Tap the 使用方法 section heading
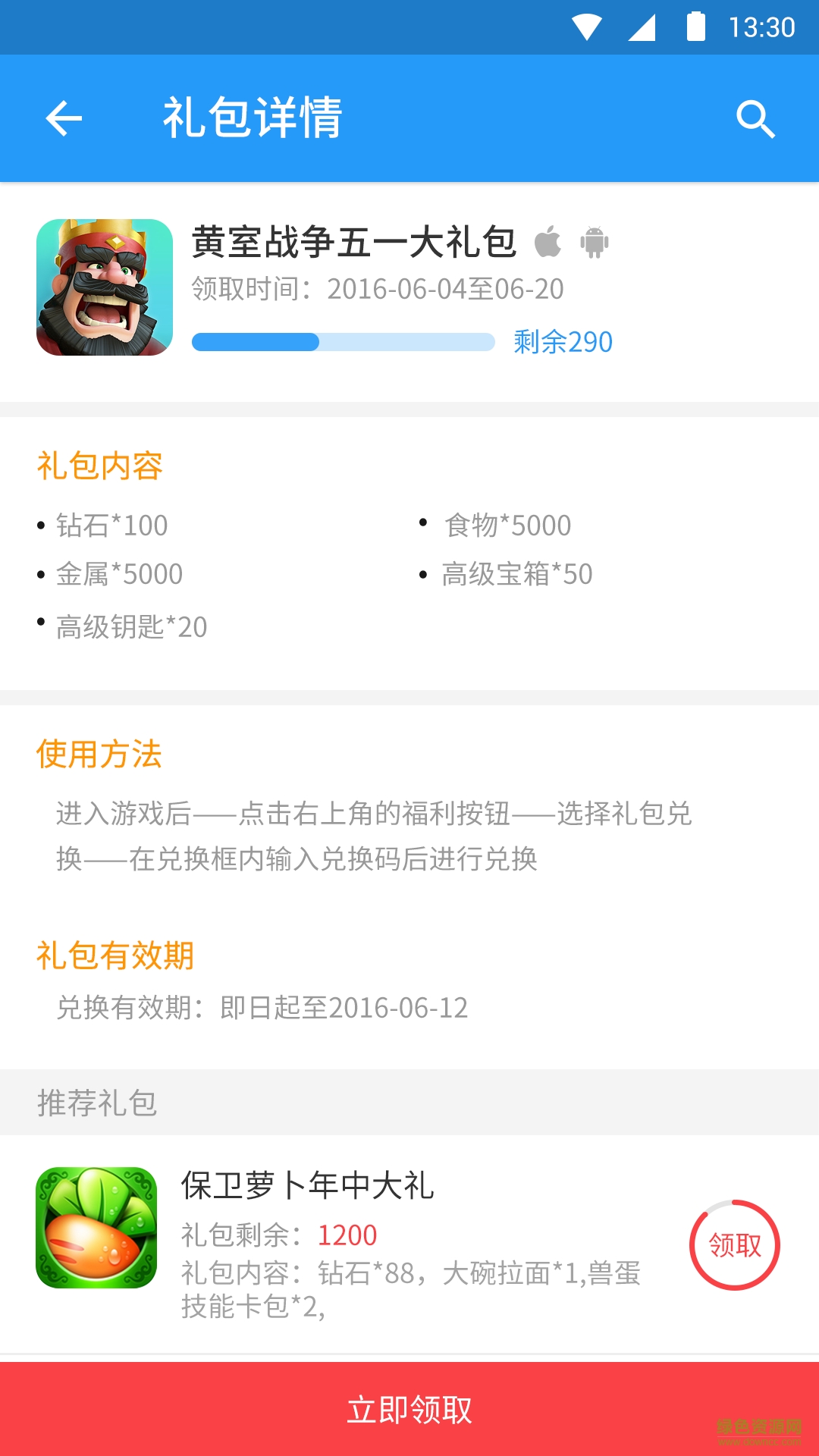Screen dimensions: 819x1456 point(99,755)
